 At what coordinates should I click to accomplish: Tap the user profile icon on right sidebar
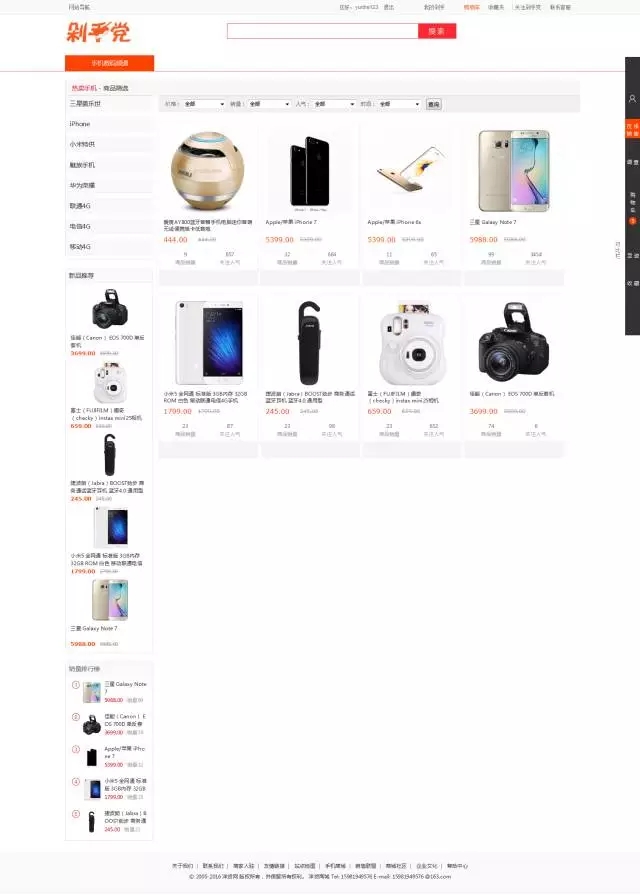[x=632, y=99]
